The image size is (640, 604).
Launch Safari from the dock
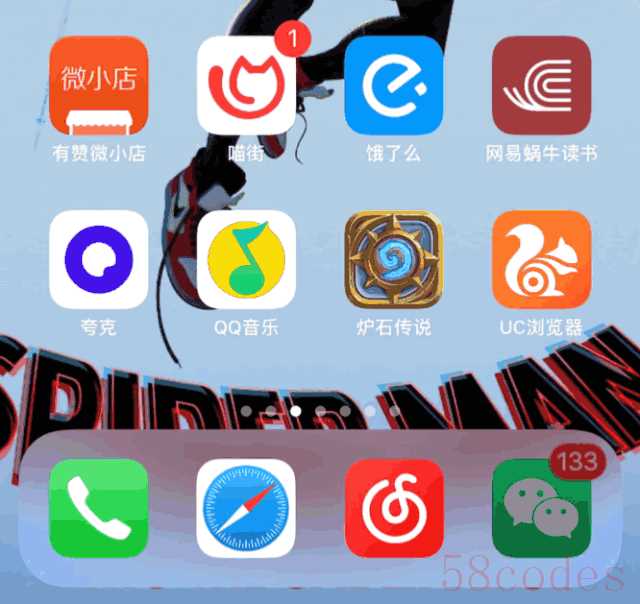tap(246, 508)
